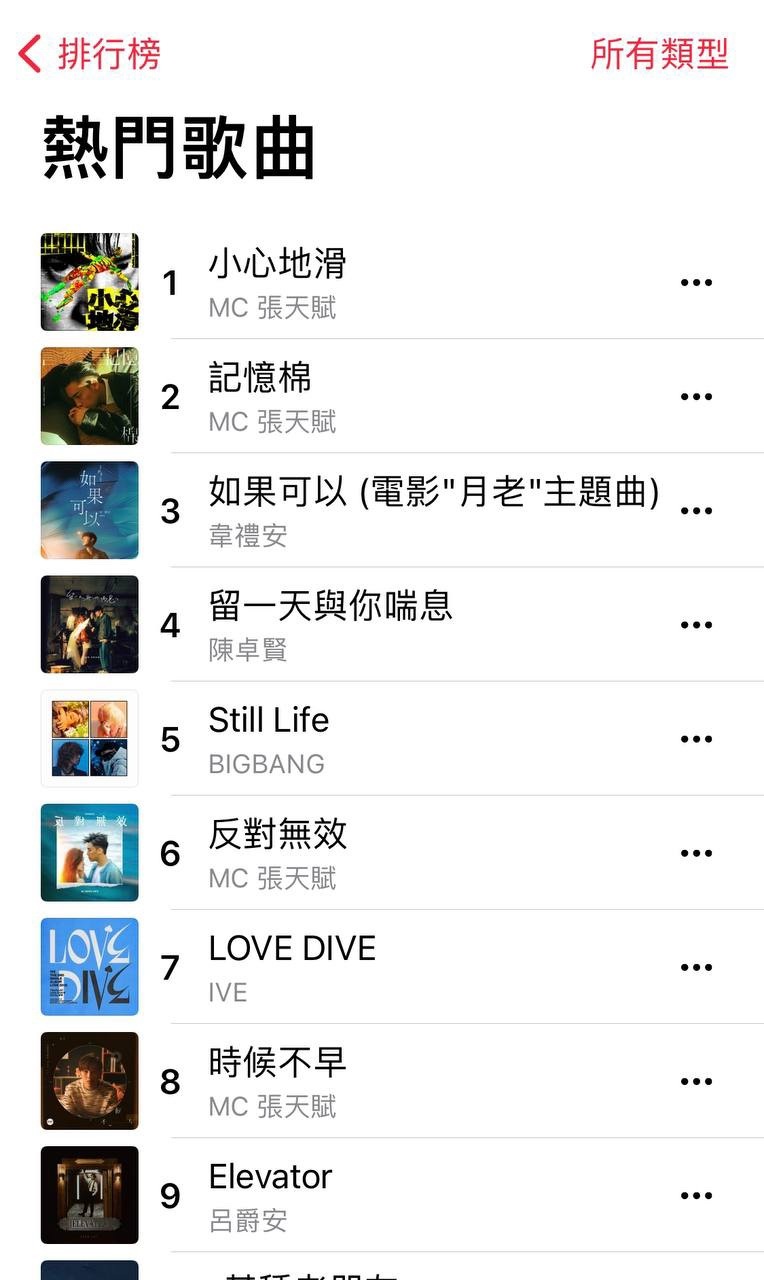Image resolution: width=764 pixels, height=1280 pixels.
Task: Open the overflow menu for LOVE DIVE
Action: point(696,967)
